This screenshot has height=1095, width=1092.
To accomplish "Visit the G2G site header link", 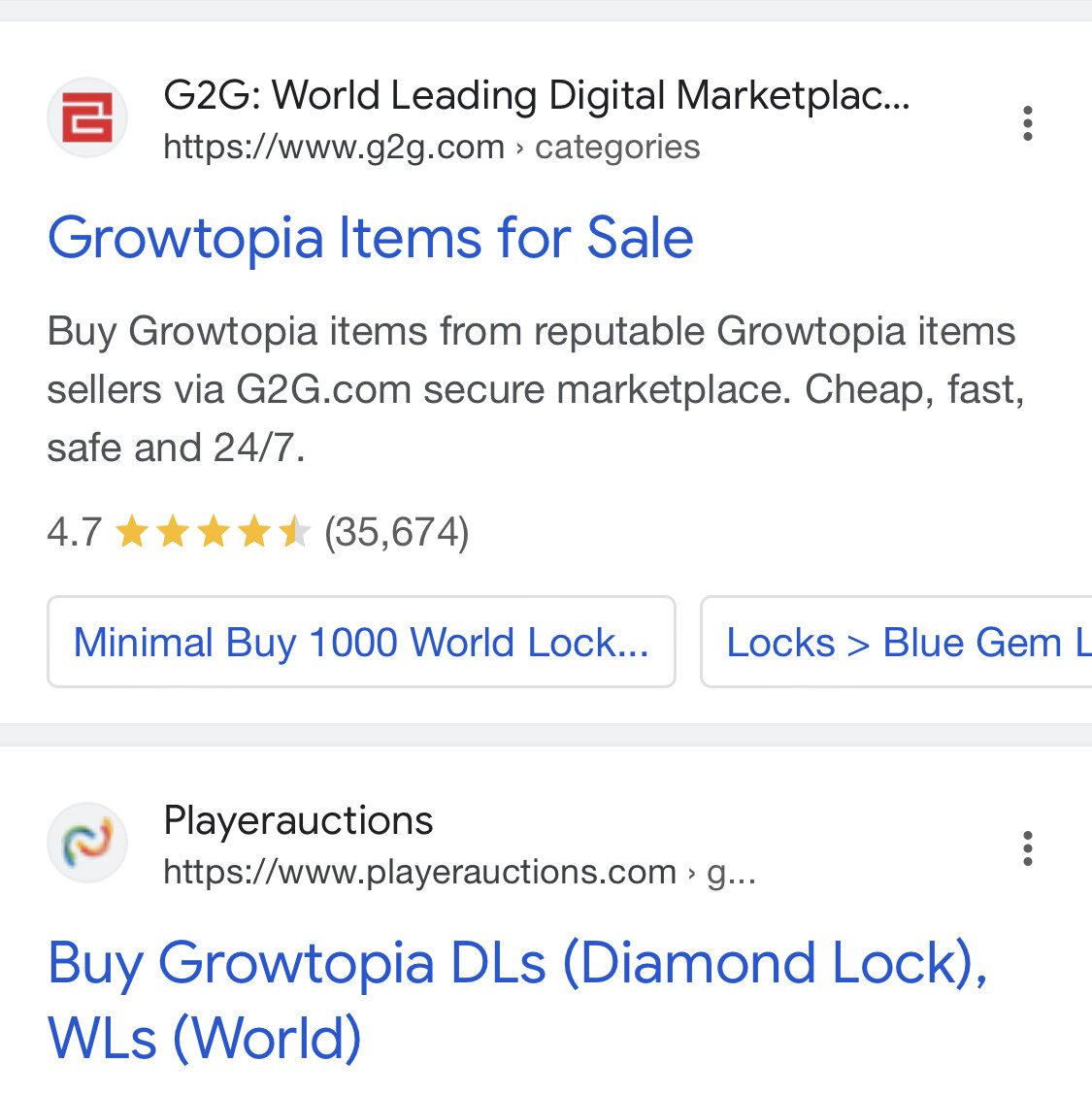I will pos(536,96).
